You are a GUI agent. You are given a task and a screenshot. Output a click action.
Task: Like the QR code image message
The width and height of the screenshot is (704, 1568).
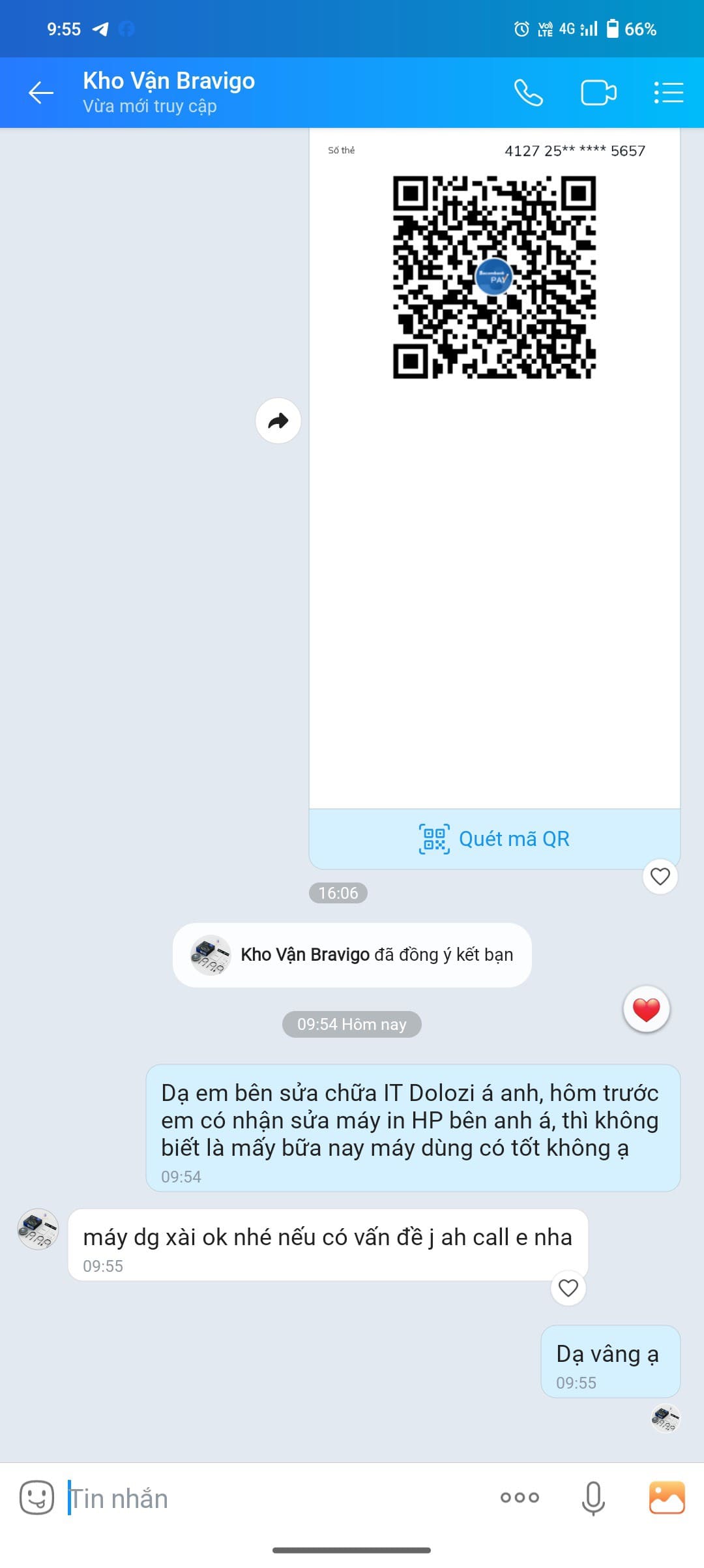tap(660, 876)
